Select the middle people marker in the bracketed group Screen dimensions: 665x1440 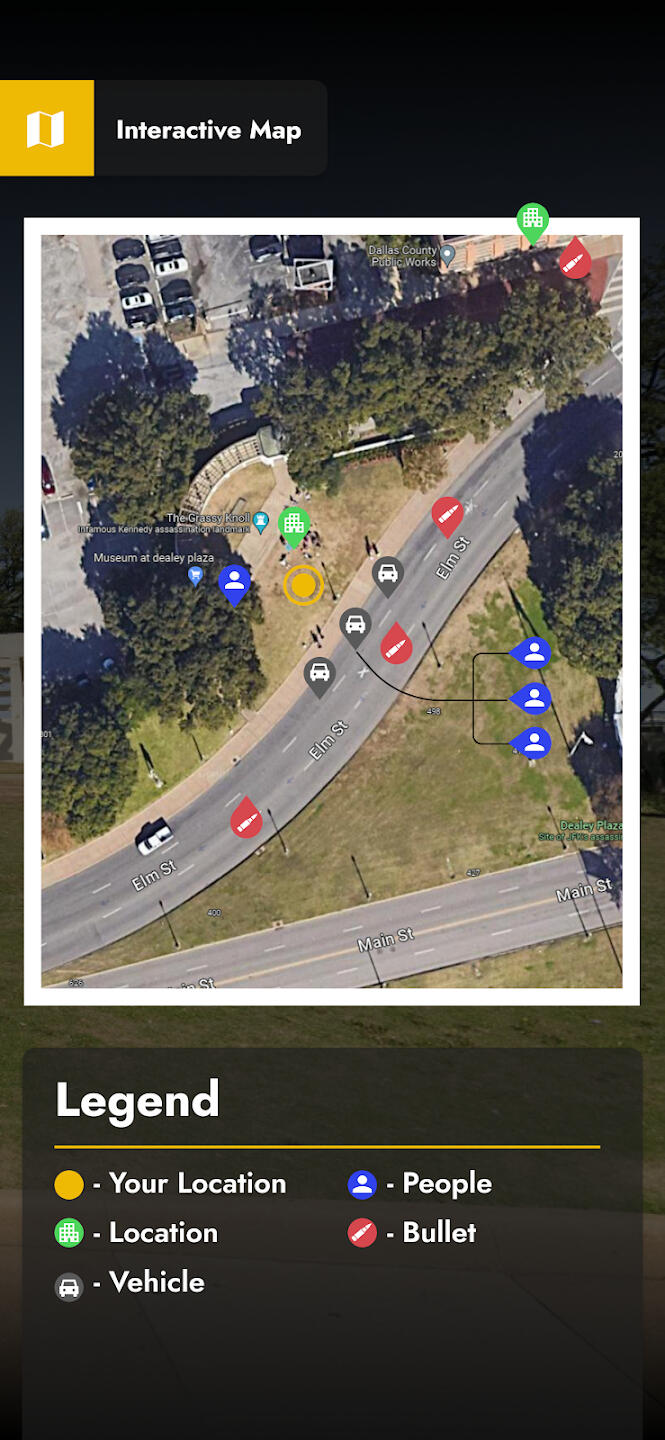point(533,697)
